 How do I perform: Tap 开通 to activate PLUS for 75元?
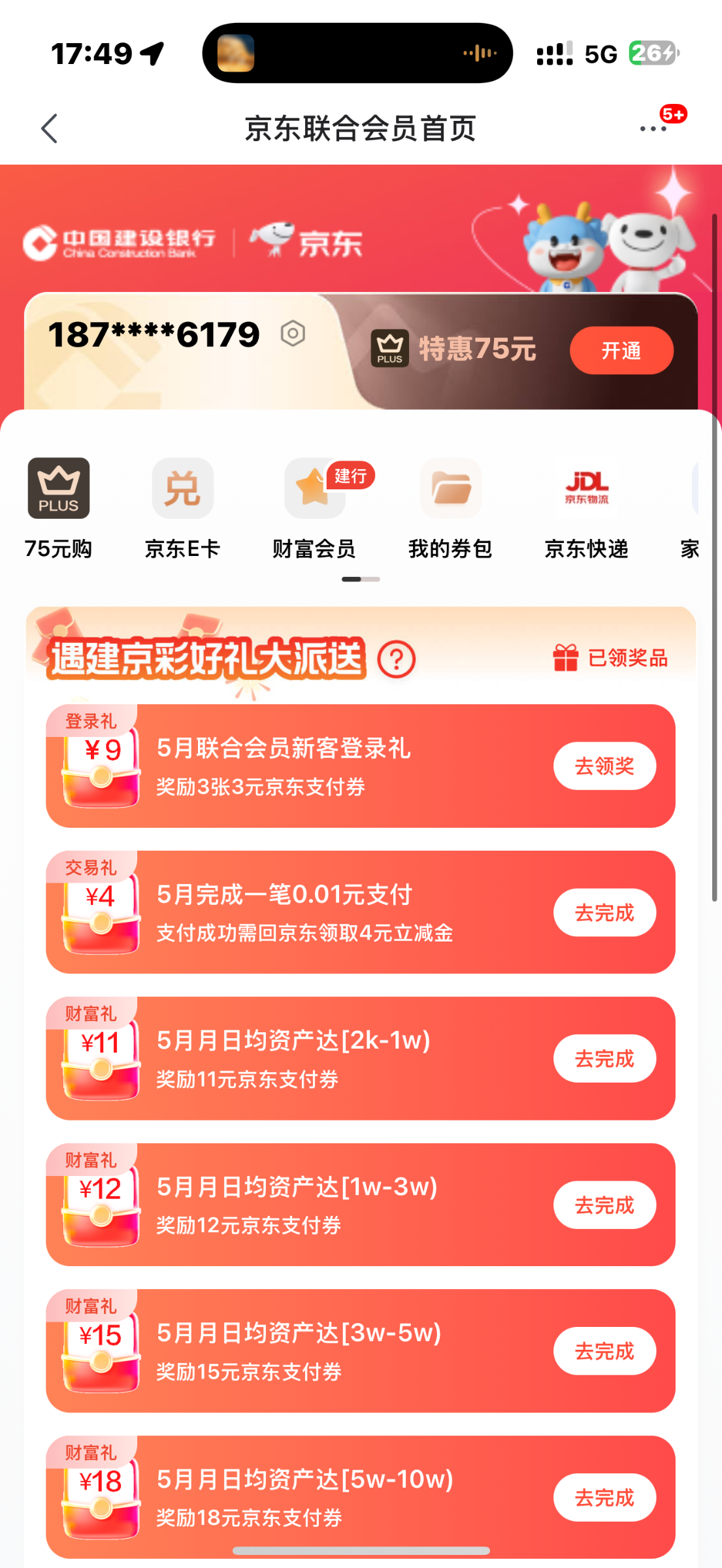[621, 350]
